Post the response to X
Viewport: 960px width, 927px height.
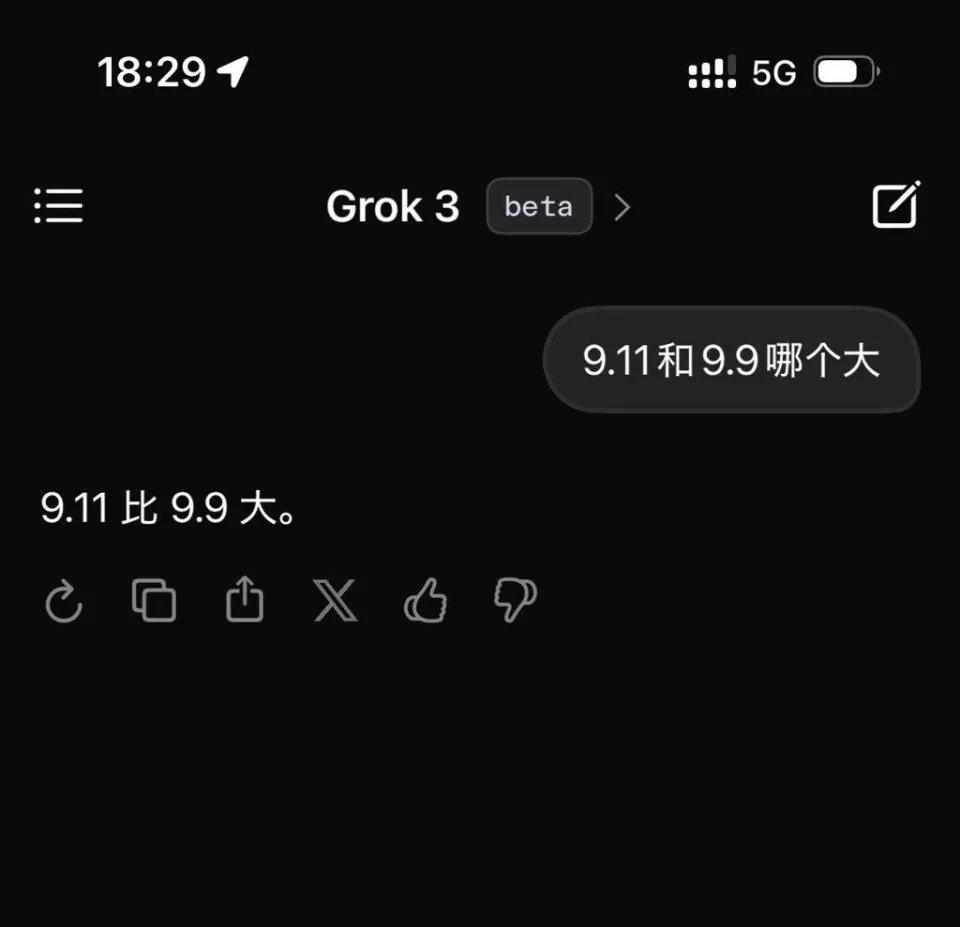[335, 601]
